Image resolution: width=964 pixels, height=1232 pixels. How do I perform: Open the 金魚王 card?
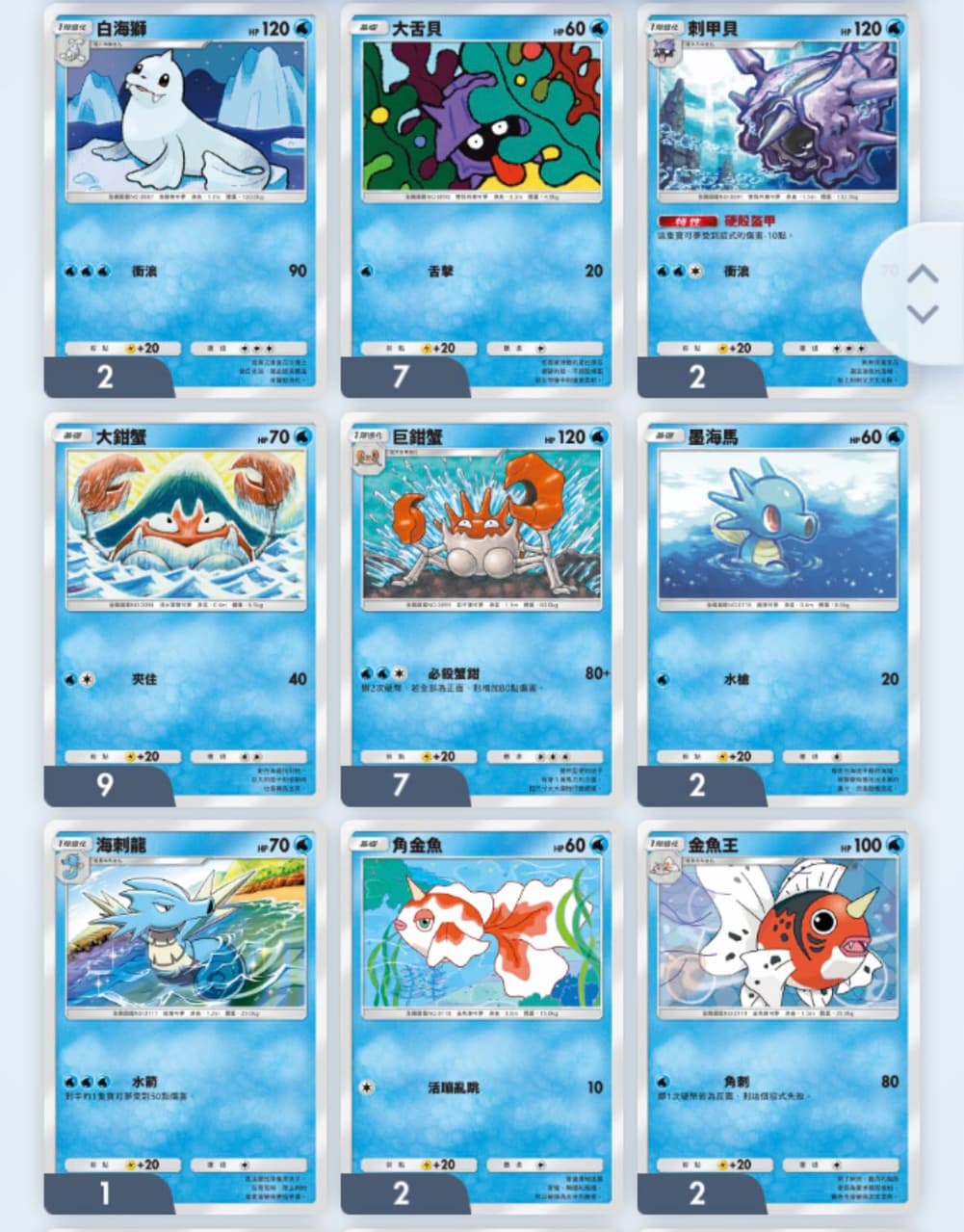[777, 1017]
